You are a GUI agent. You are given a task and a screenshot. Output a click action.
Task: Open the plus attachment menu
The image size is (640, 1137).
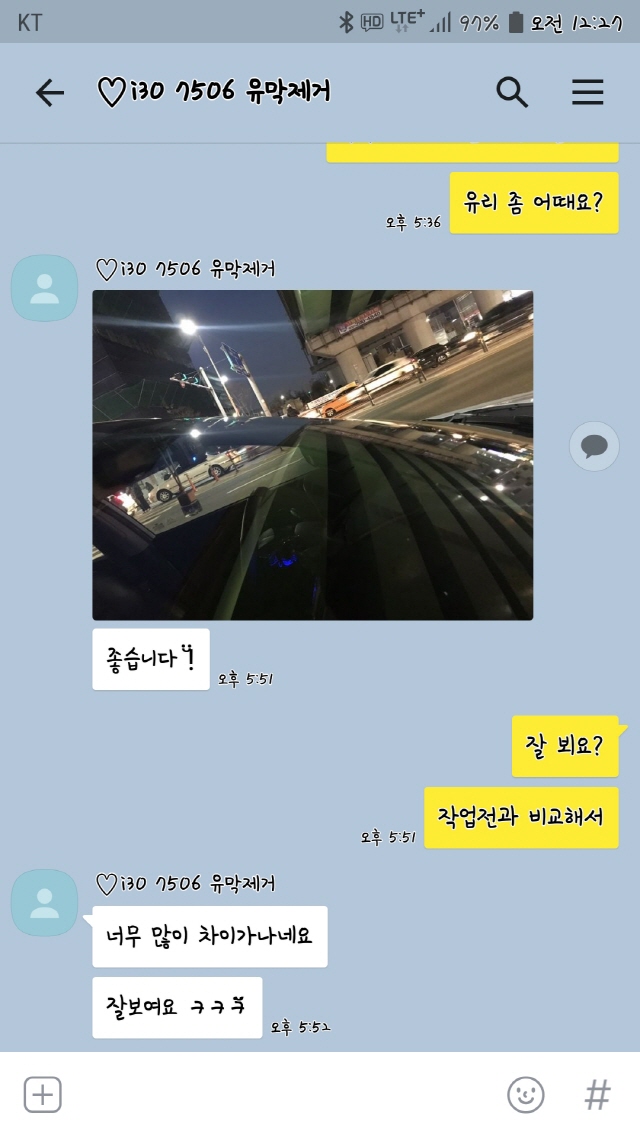[43, 1094]
